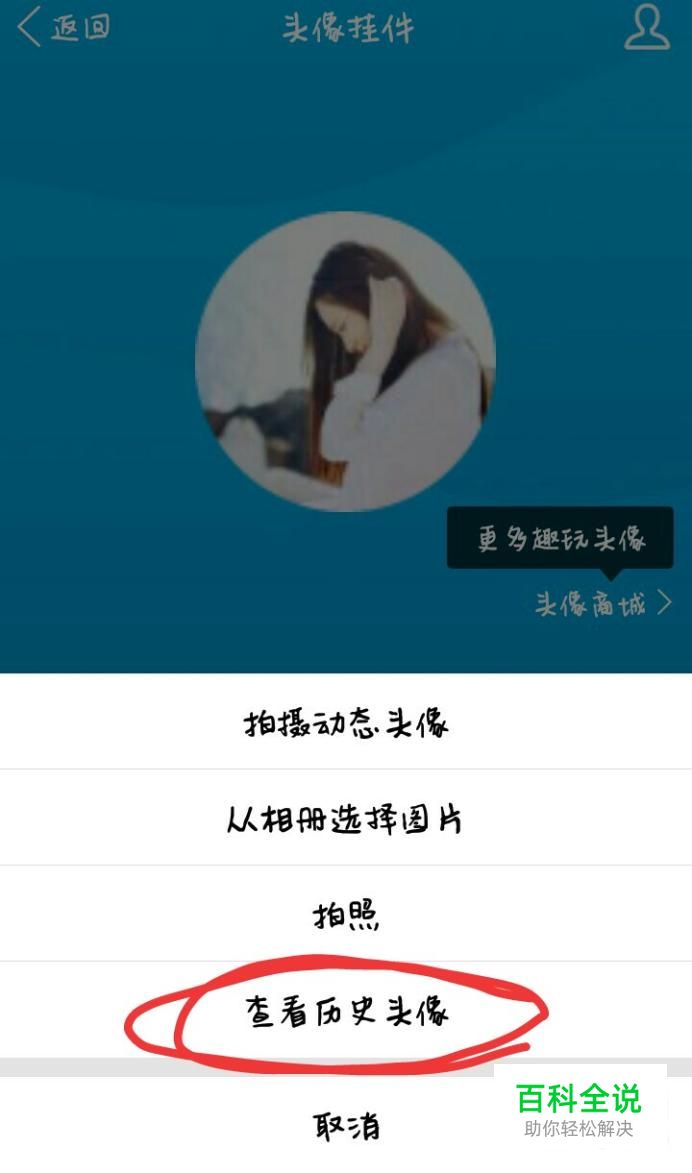
Task: Open 查看历史头像
Action: (346, 1010)
